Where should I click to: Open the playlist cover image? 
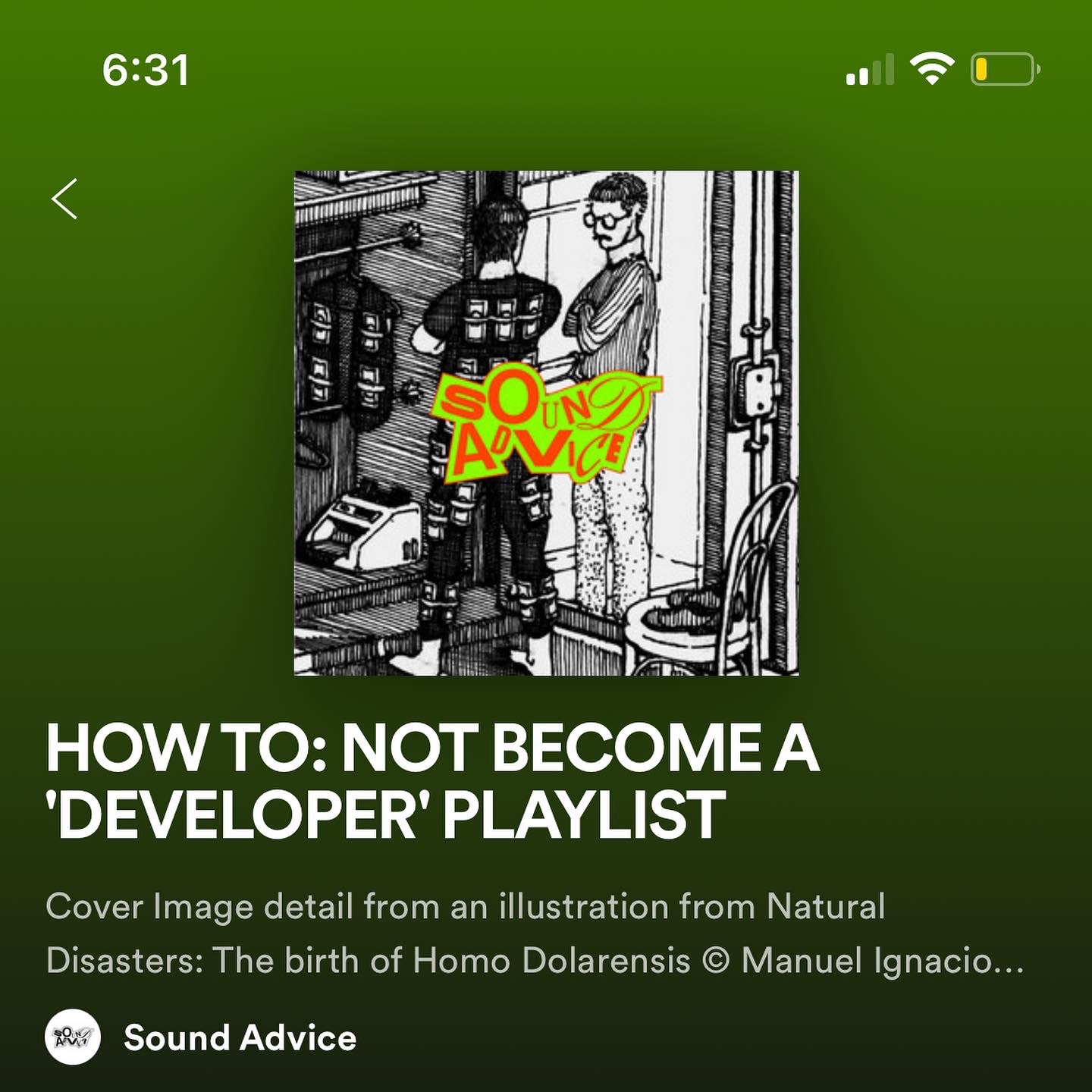pyautogui.click(x=546, y=422)
